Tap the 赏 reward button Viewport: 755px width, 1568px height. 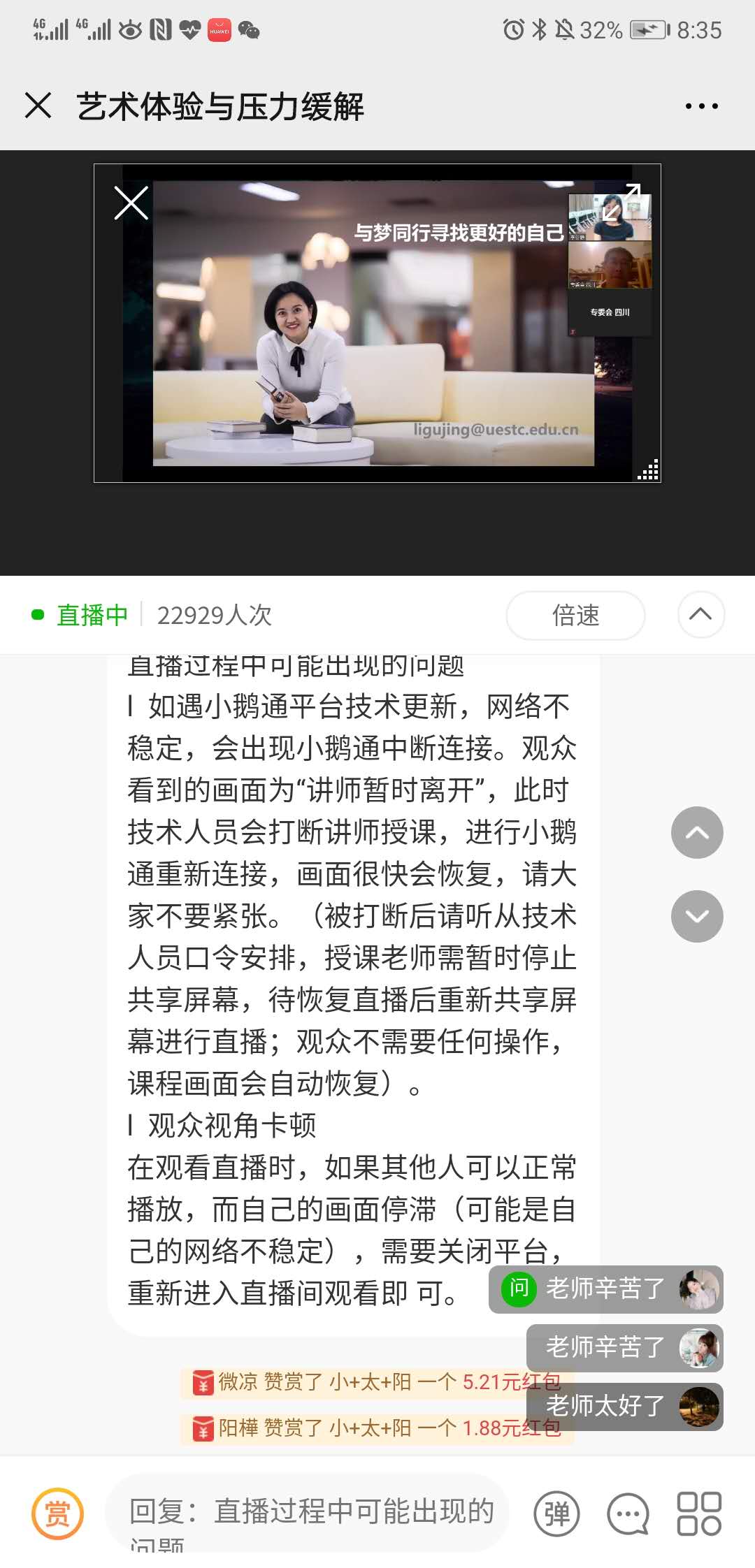click(57, 1513)
